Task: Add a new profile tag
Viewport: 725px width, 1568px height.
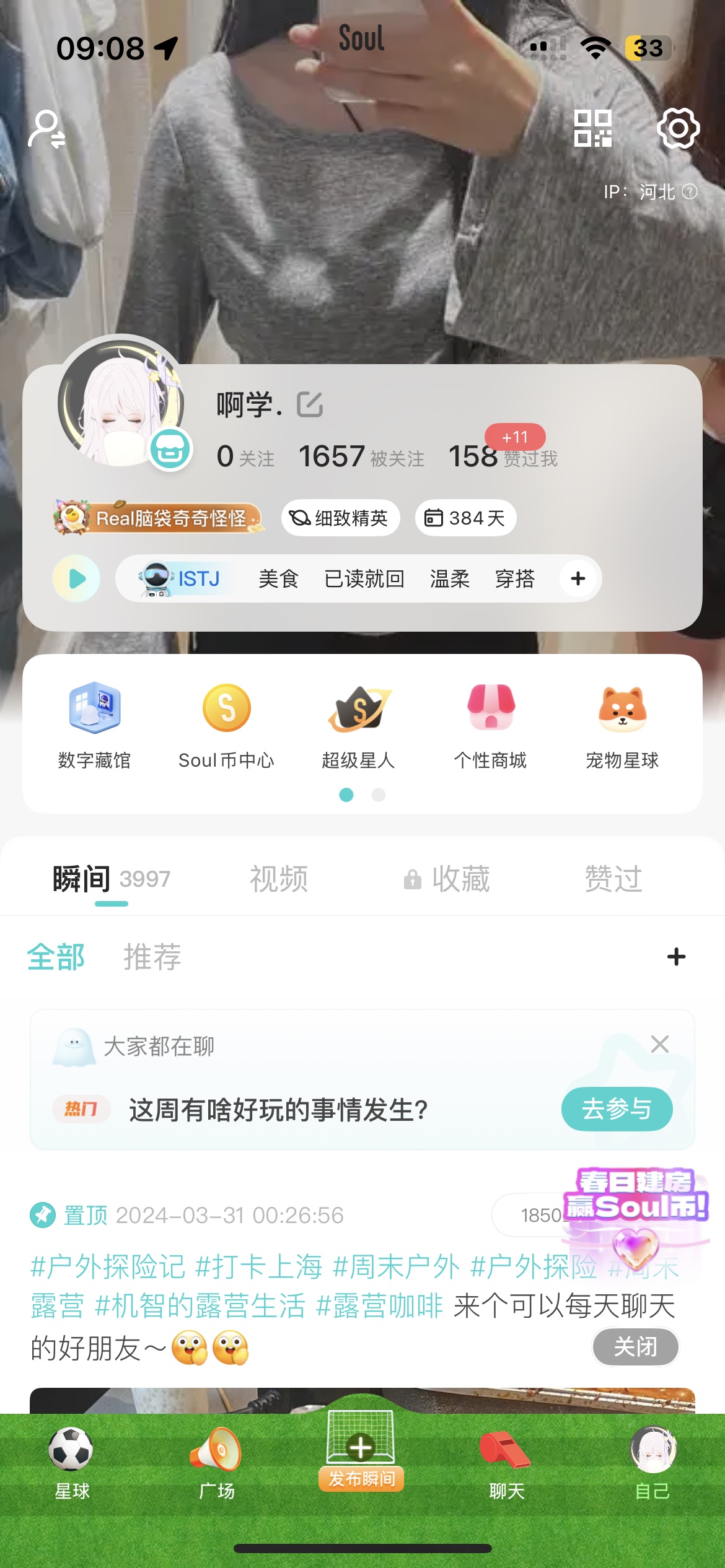Action: 578,578
